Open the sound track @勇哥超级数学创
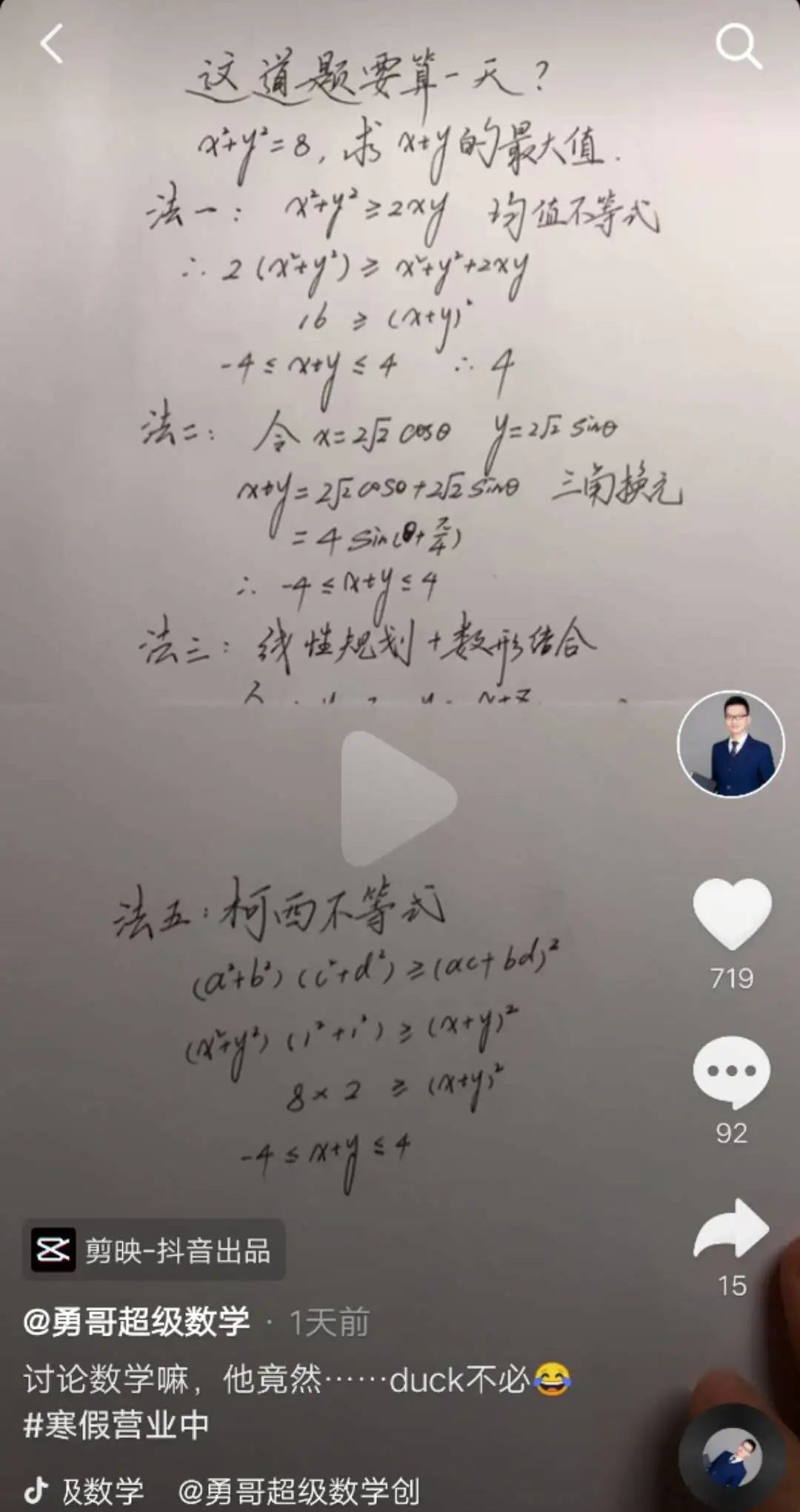This screenshot has height=1512, width=800. pos(298,1491)
